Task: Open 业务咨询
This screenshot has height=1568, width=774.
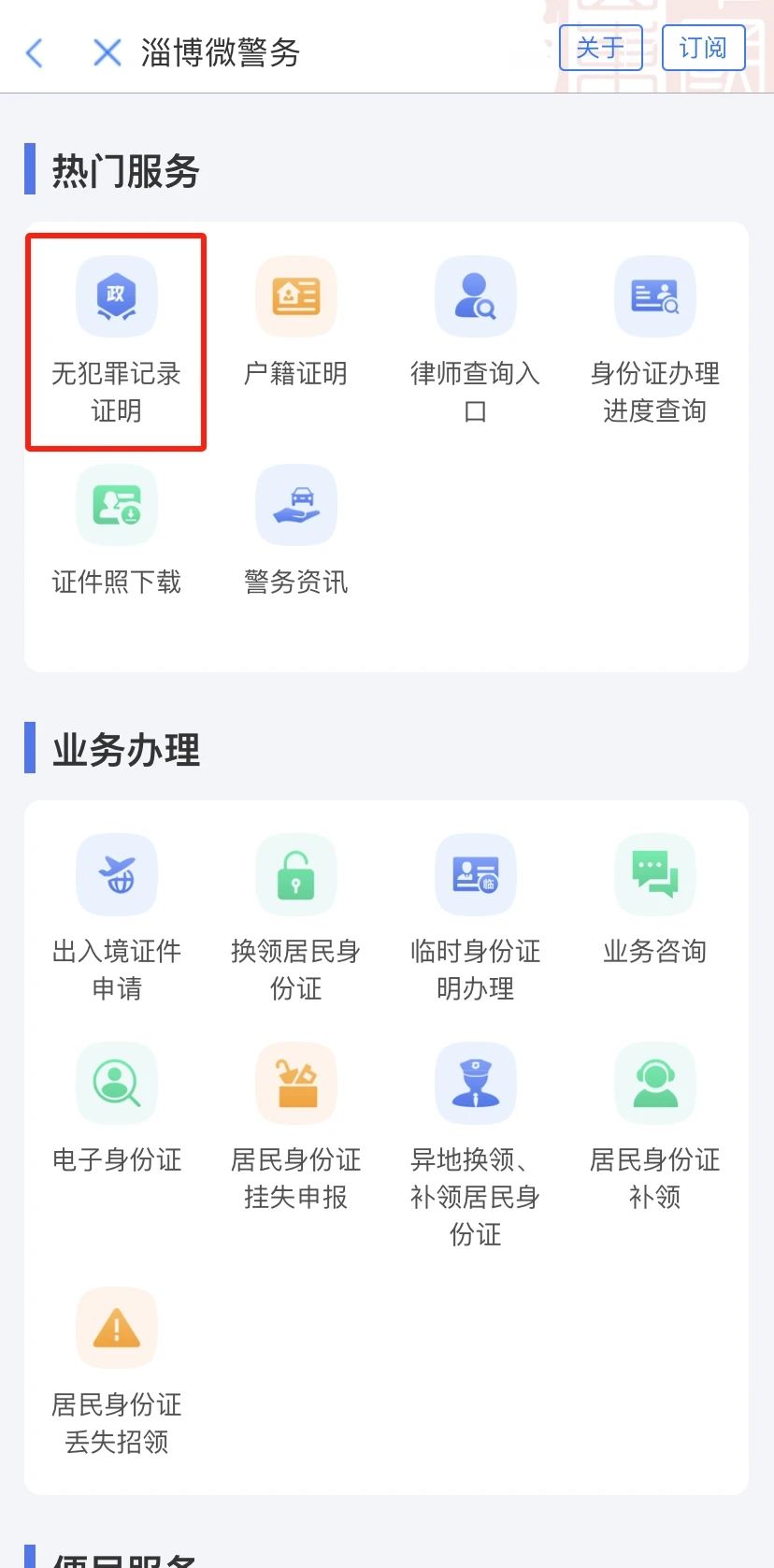Action: click(654, 900)
